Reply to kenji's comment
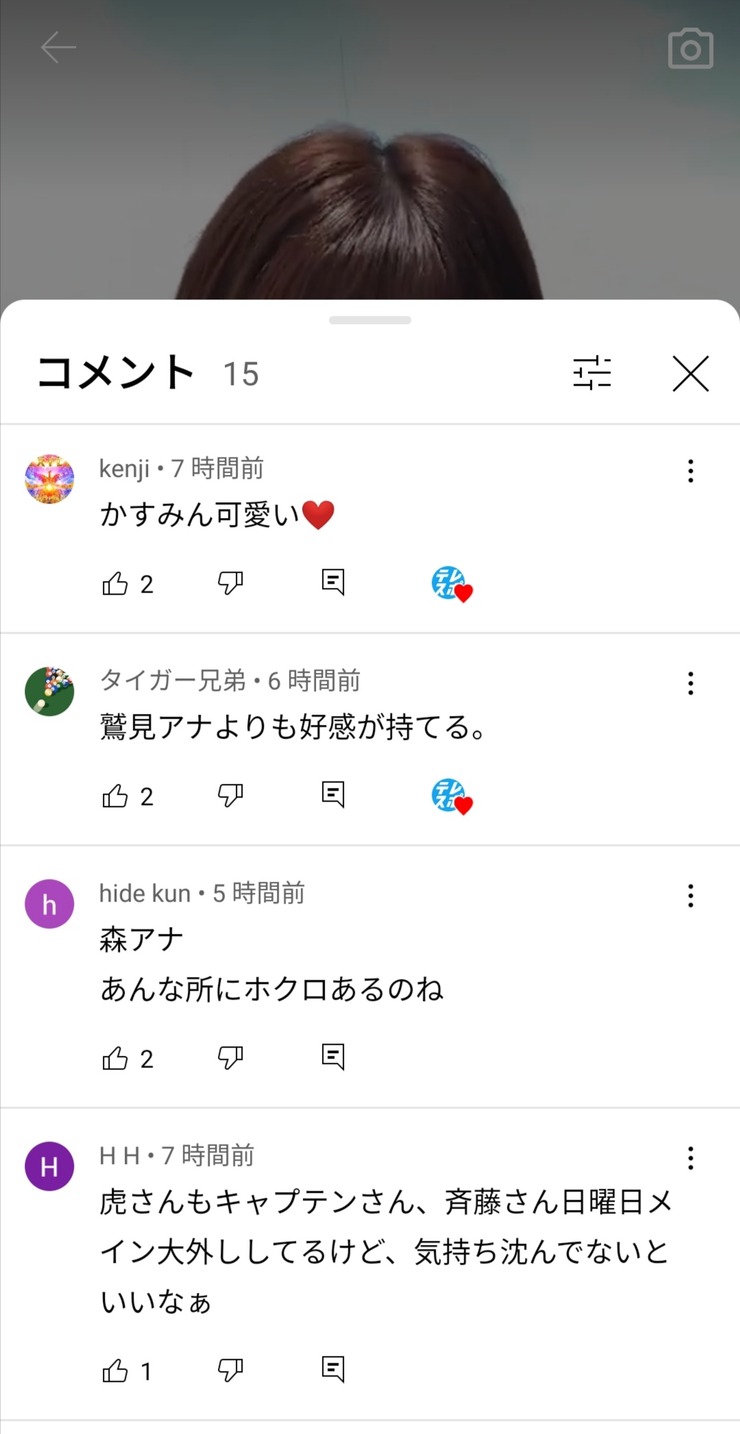The width and height of the screenshot is (740, 1434). (333, 583)
